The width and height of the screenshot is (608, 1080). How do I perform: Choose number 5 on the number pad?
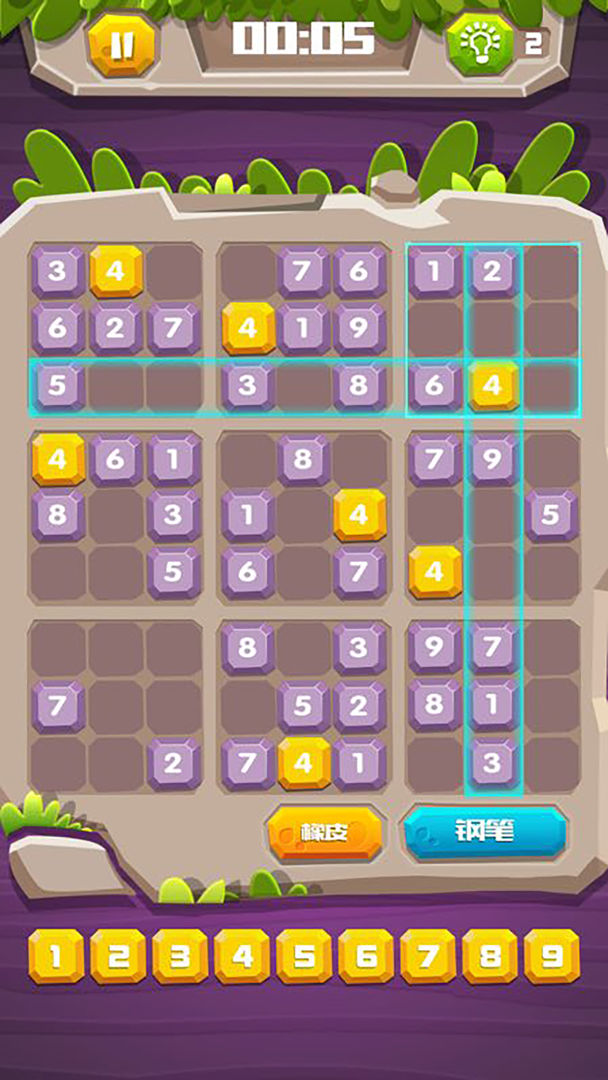coord(304,957)
